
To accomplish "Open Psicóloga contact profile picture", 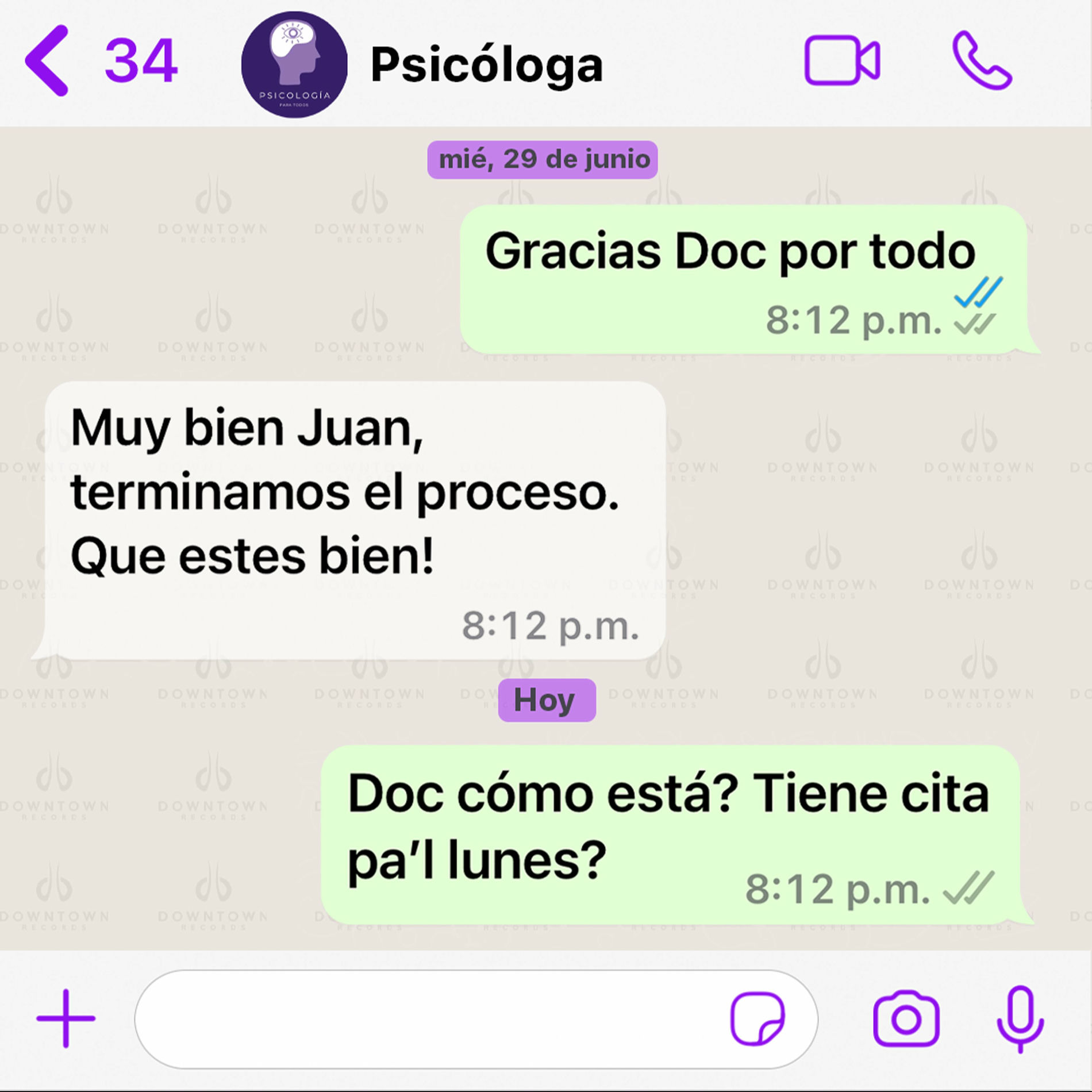I will click(294, 64).
